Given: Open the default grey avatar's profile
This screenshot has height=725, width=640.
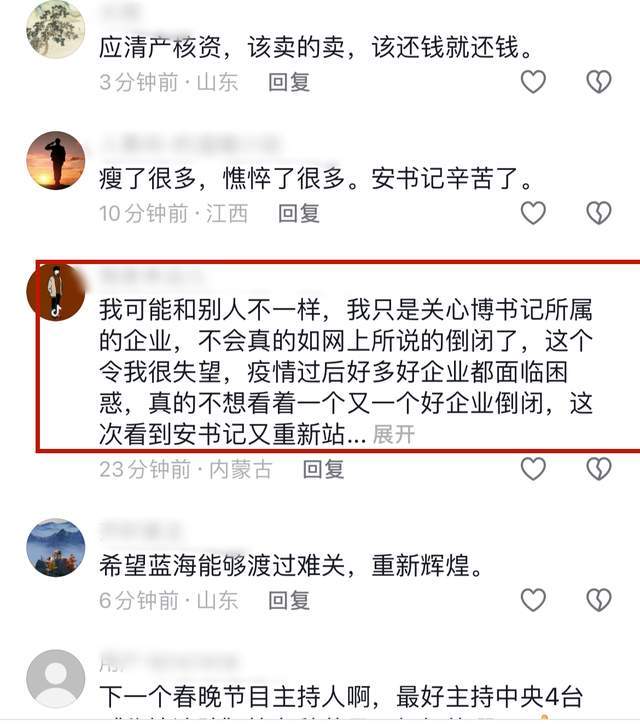Looking at the screenshot, I should click(x=55, y=678).
